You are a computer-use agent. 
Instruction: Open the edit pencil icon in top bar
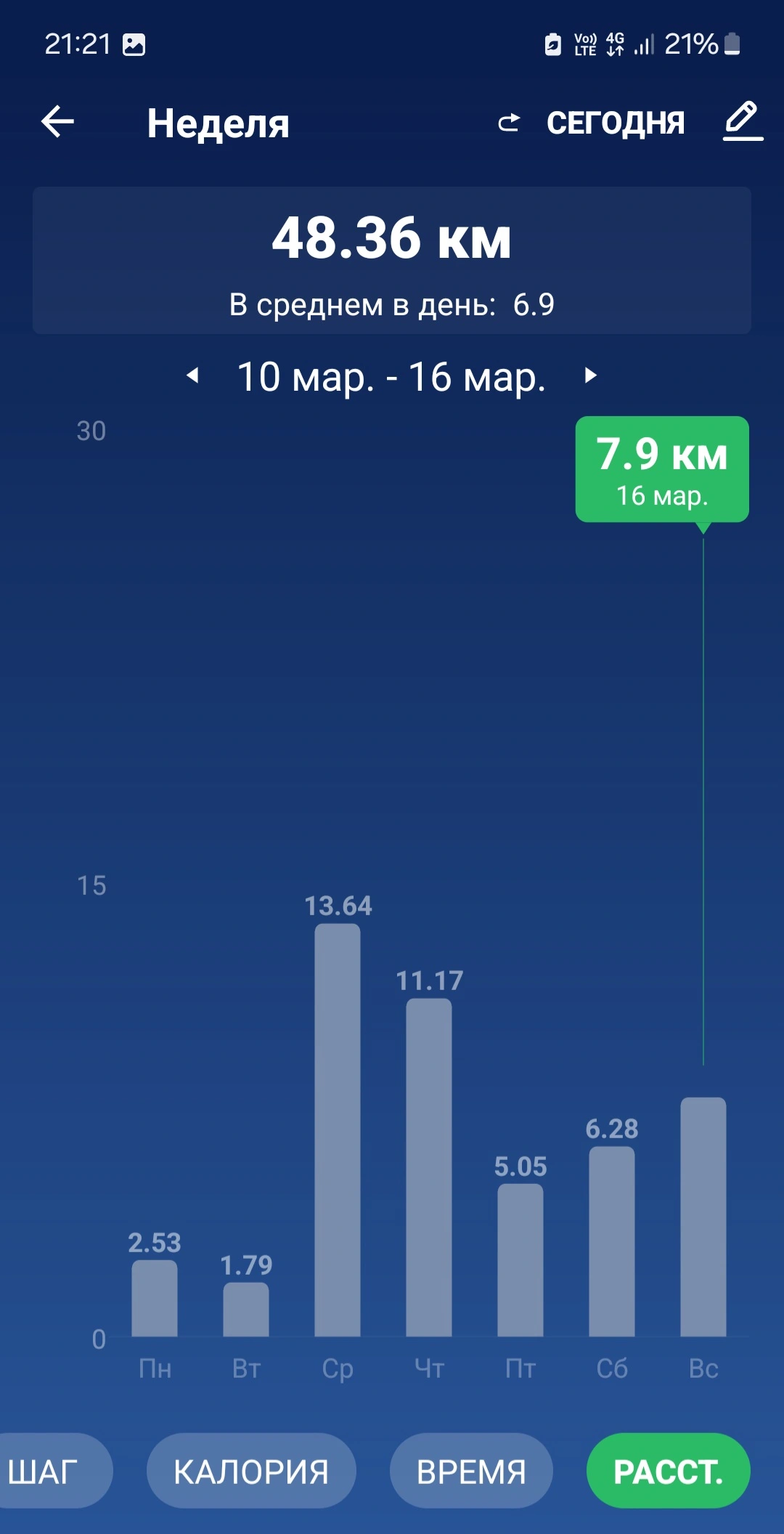click(x=743, y=120)
